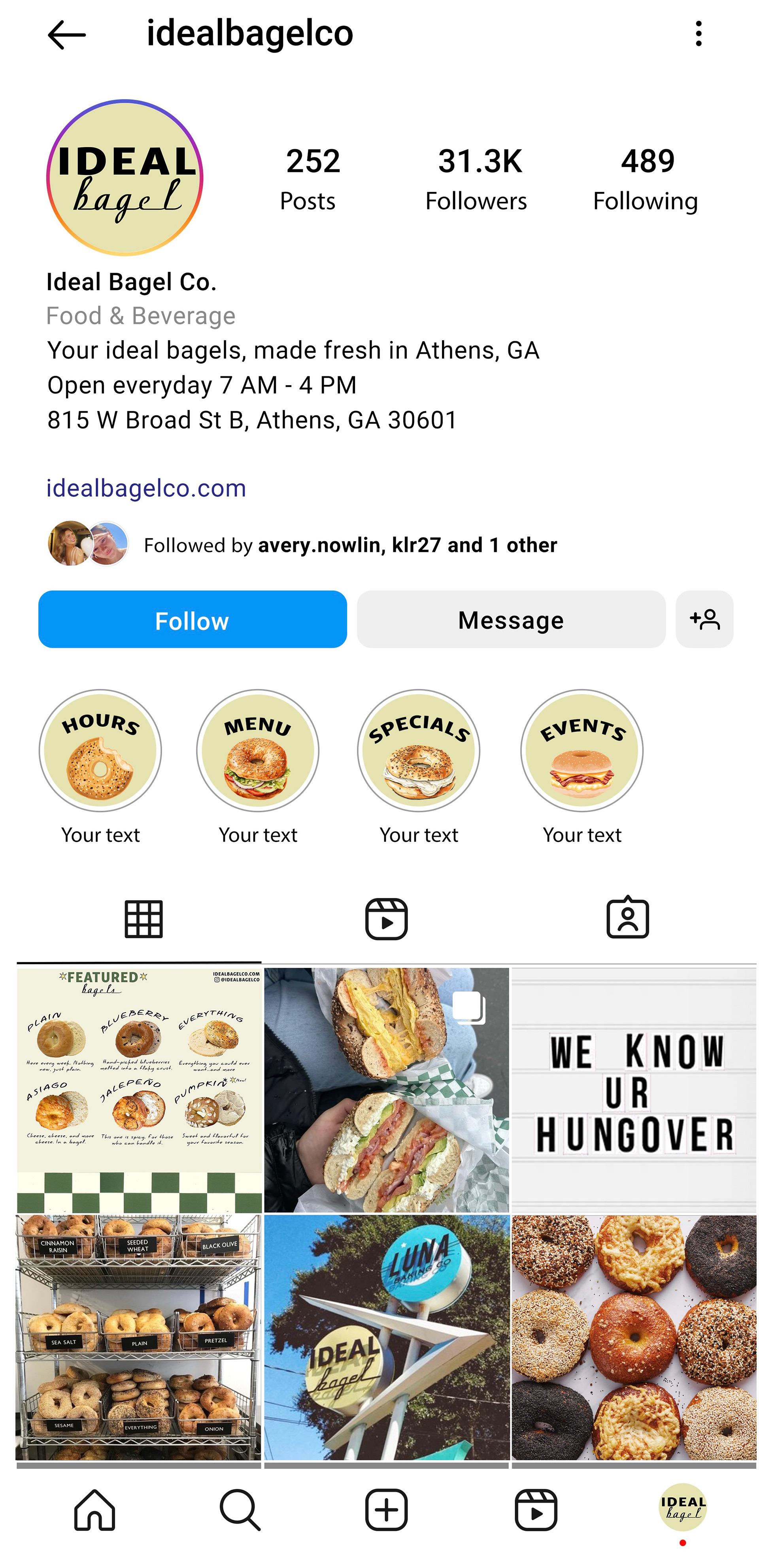Open suggested people add-person button

click(x=704, y=619)
